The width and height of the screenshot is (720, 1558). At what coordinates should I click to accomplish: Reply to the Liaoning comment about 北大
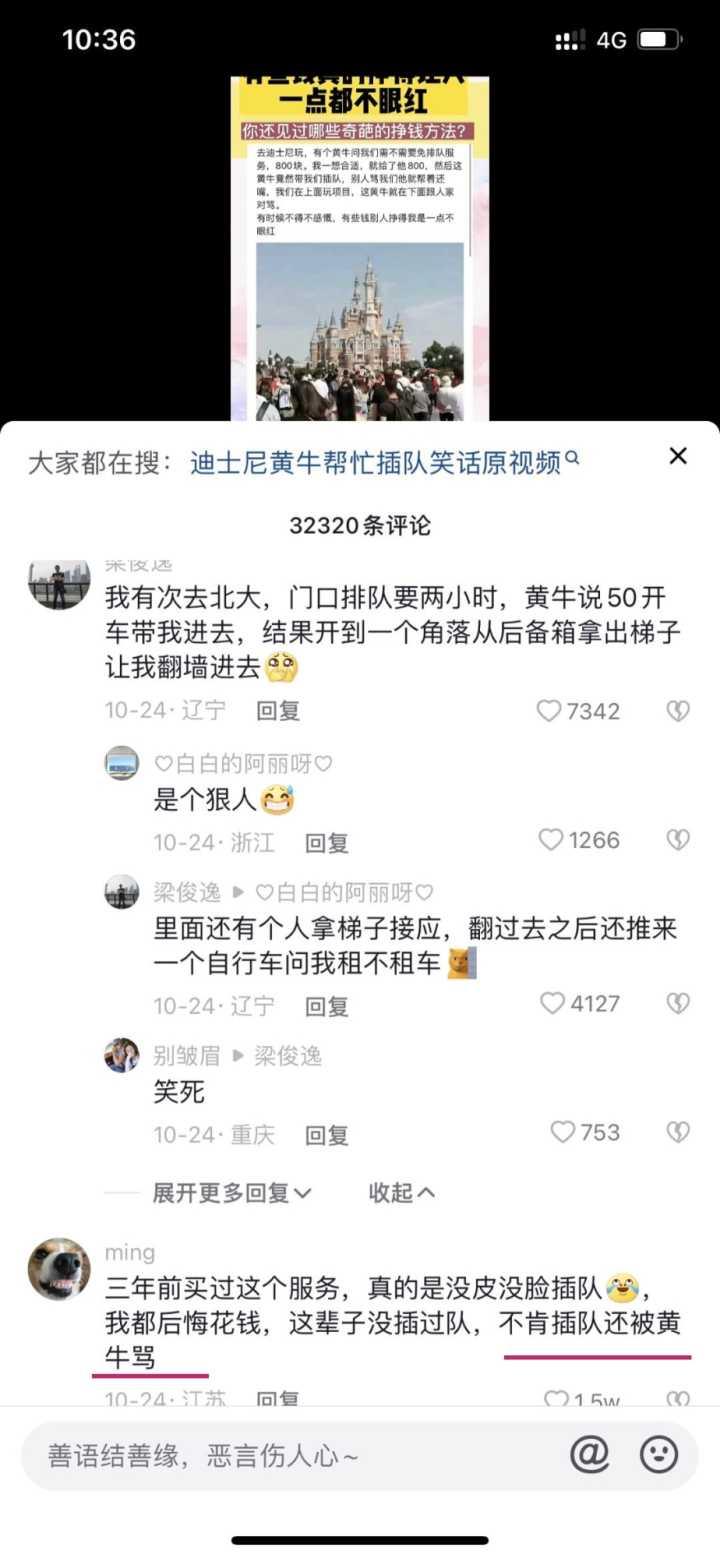pyautogui.click(x=278, y=711)
